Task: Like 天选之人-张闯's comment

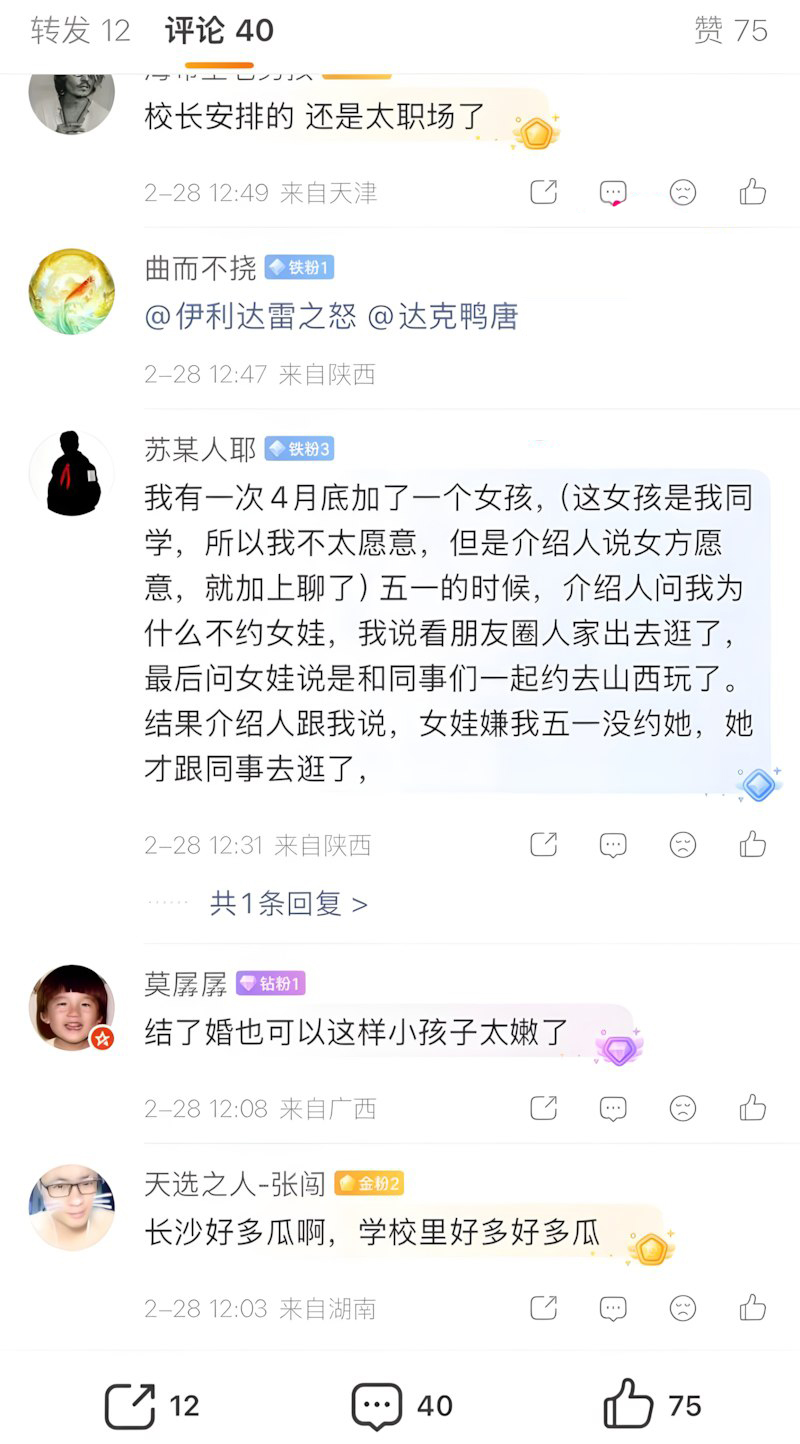Action: pos(752,1307)
